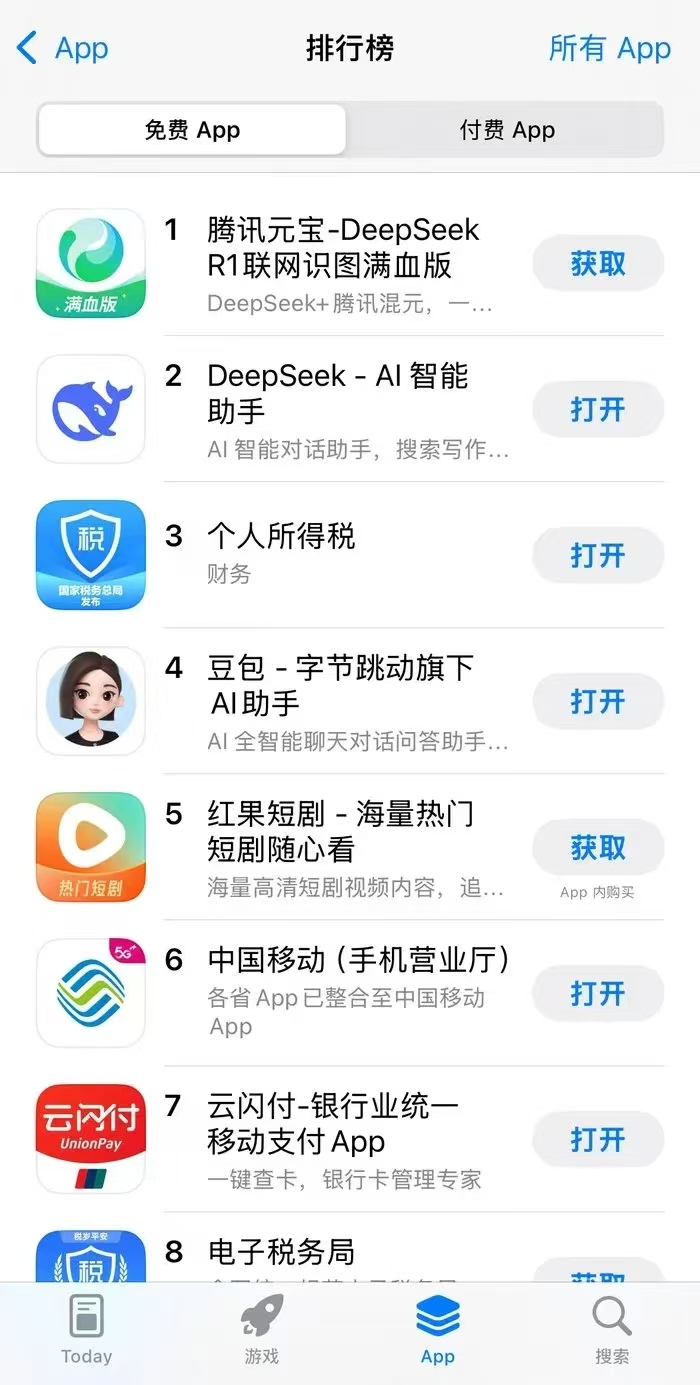Select the 免费 App segment
Screen dimensions: 700x1385
(x=192, y=130)
